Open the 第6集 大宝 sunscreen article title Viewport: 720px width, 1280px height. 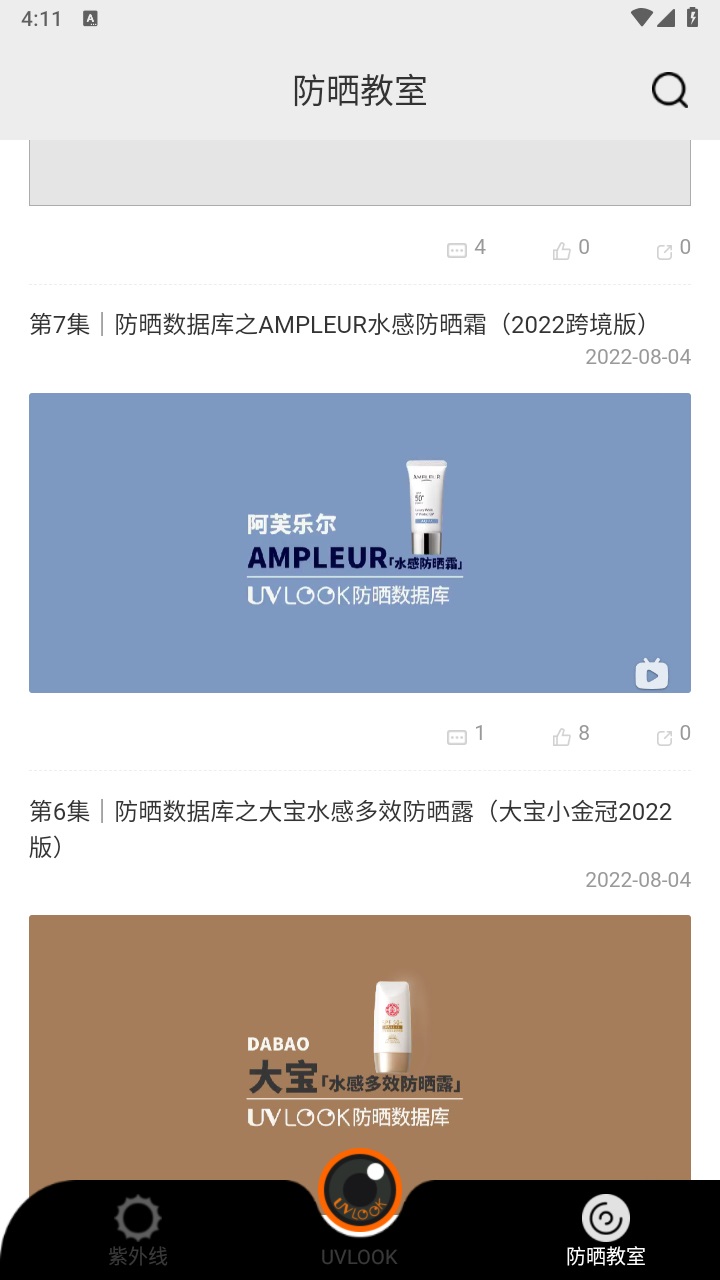tap(350, 828)
